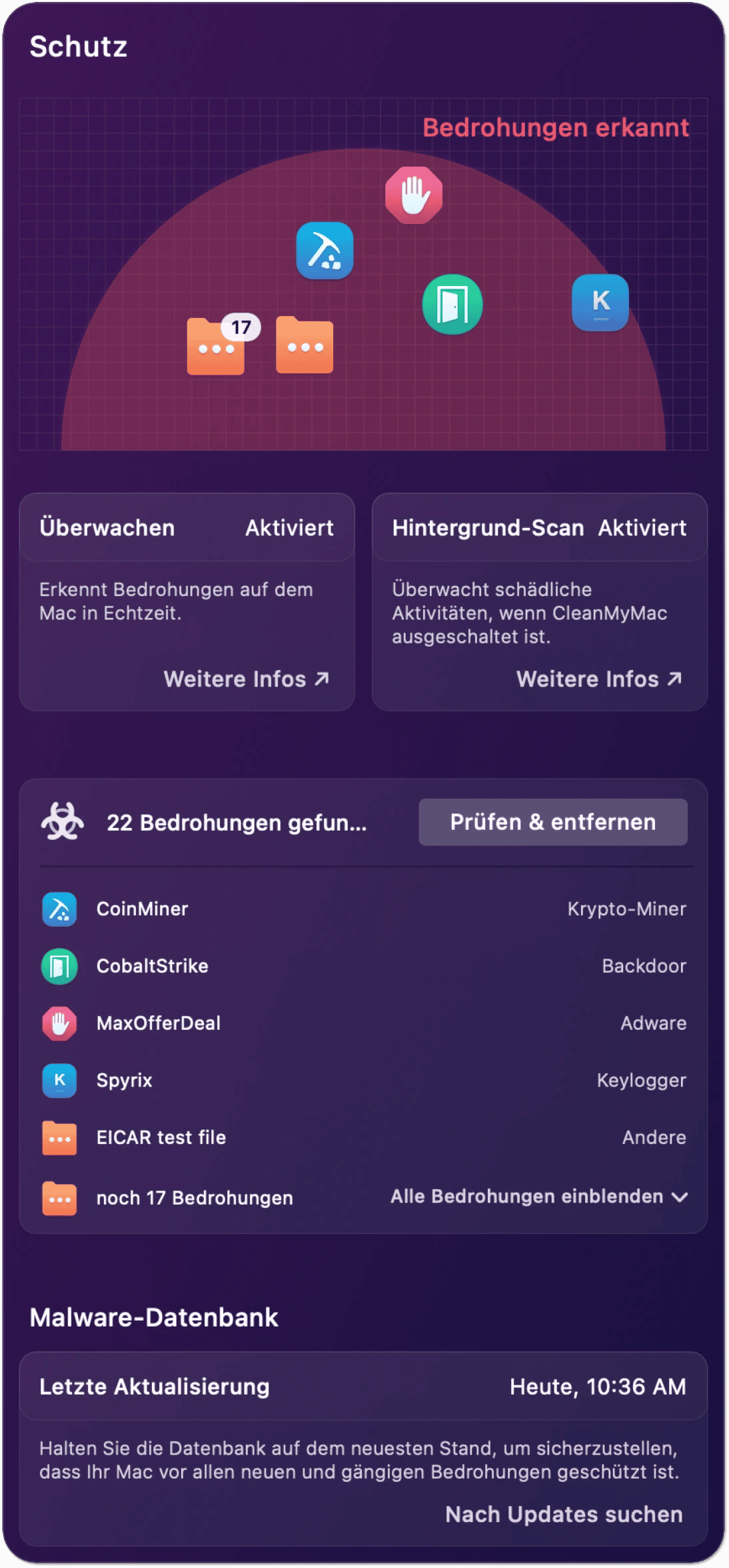Tap the Prüfen & entfernen button

pyautogui.click(x=552, y=822)
